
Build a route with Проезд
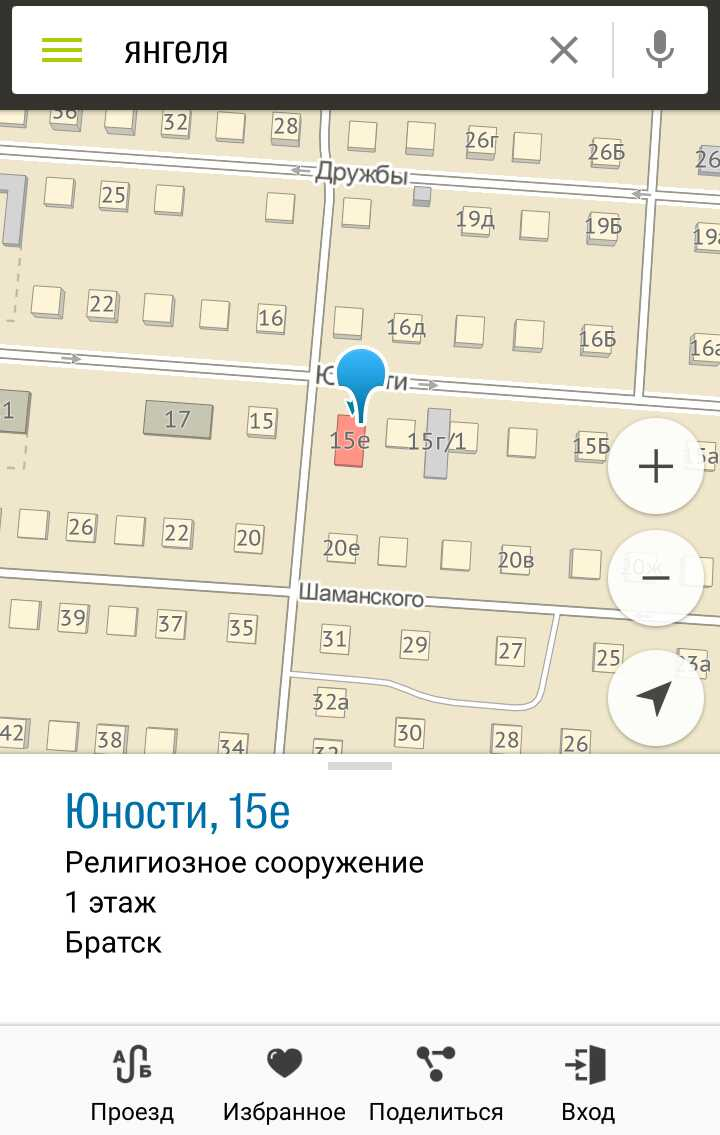[132, 1082]
